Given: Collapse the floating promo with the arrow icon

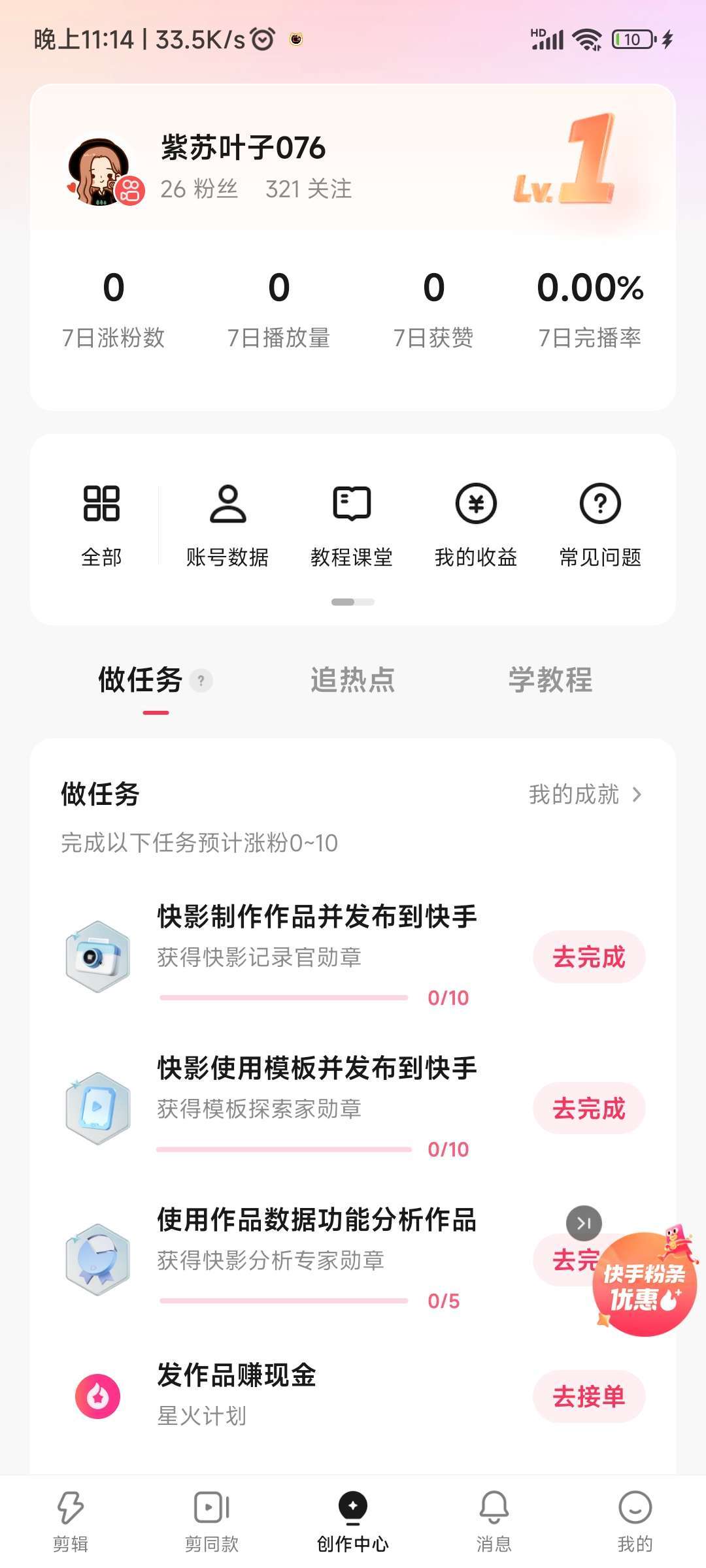Looking at the screenshot, I should coord(584,1223).
